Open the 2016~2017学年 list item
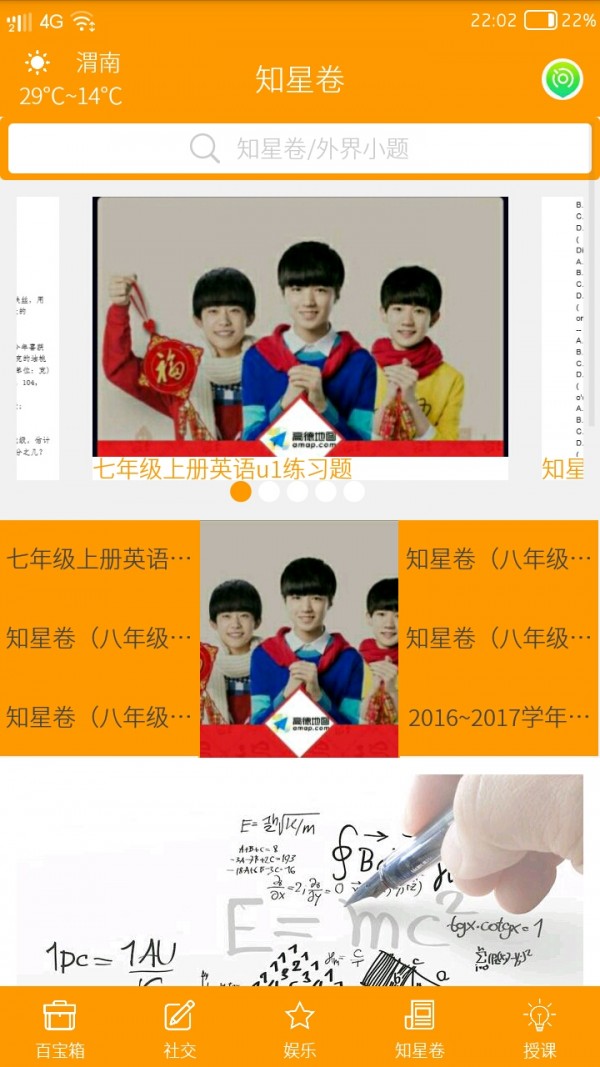Image resolution: width=600 pixels, height=1067 pixels. tap(498, 717)
